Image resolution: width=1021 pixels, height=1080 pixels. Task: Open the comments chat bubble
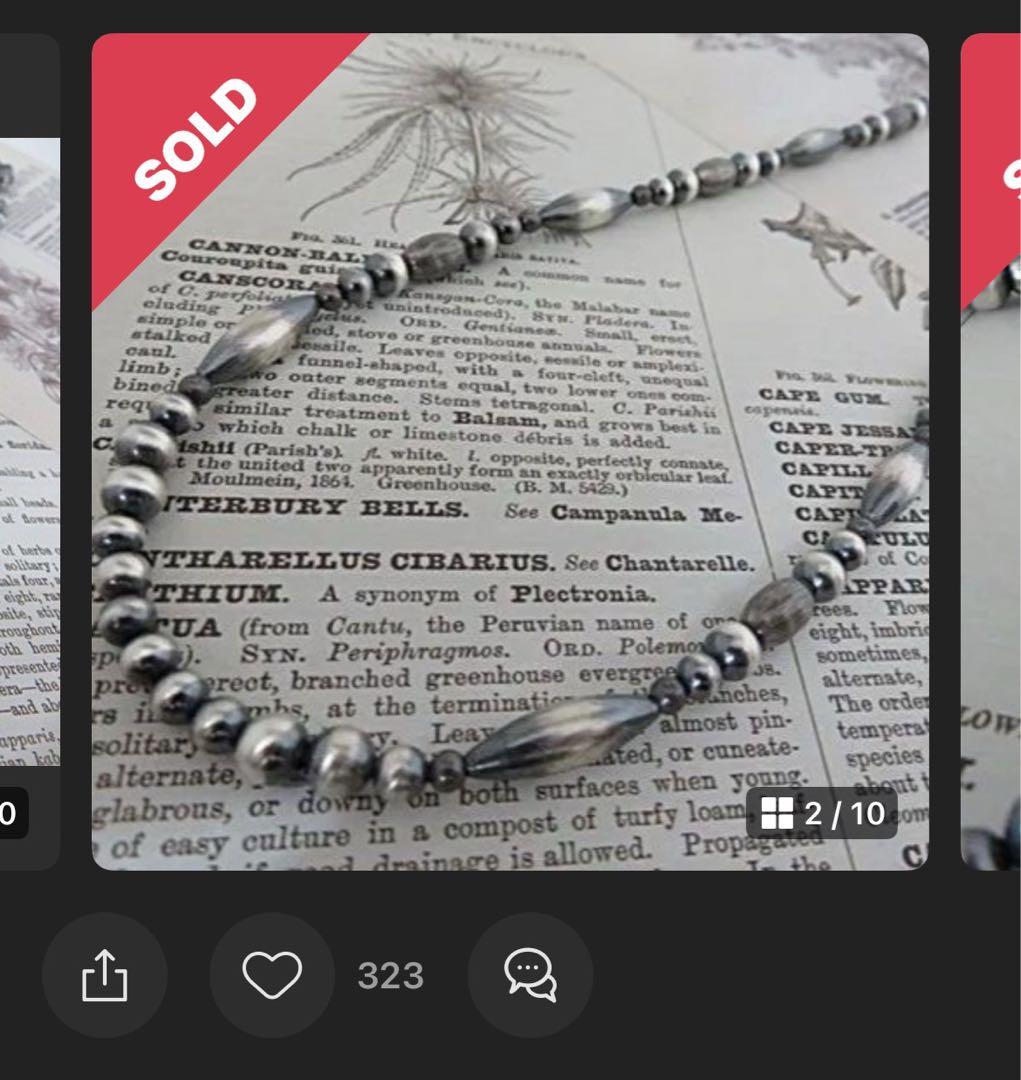click(530, 975)
